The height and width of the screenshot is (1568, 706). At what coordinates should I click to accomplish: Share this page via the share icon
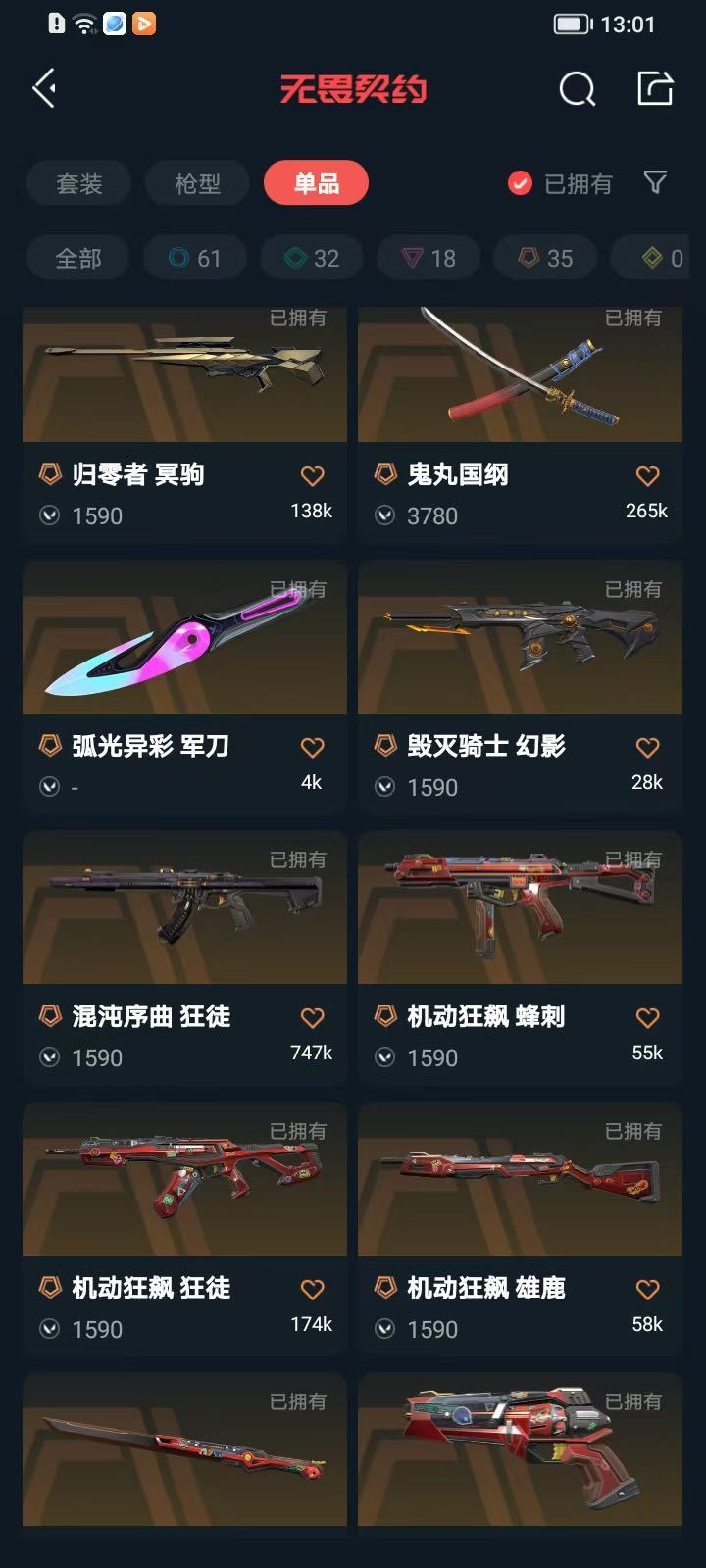point(655,88)
